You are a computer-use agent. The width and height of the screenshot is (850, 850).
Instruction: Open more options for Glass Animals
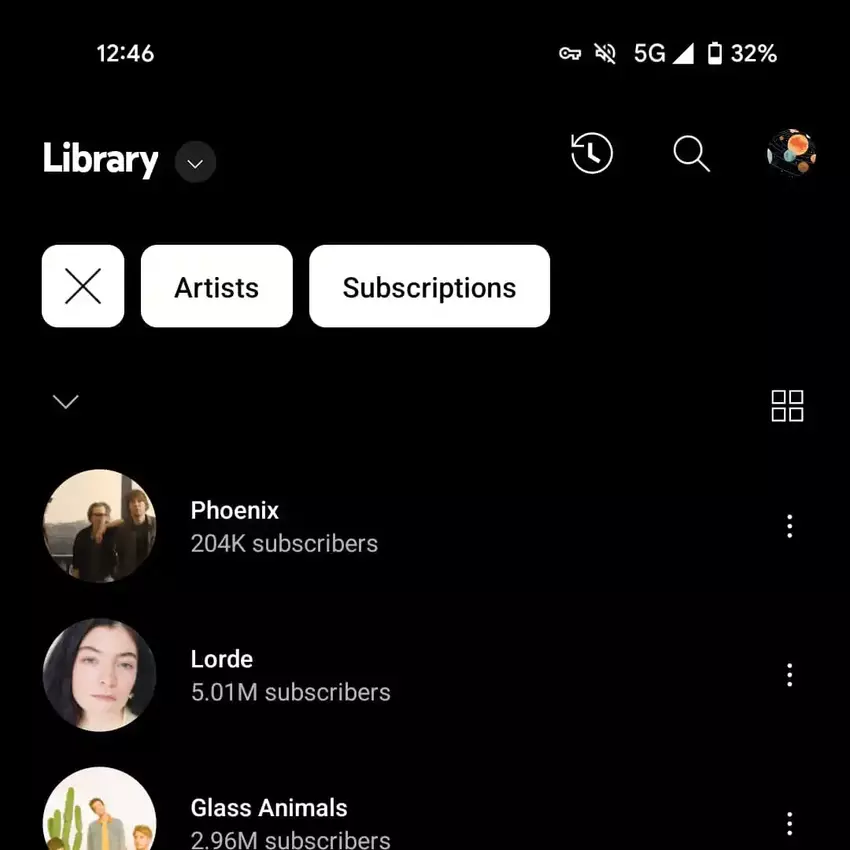pyautogui.click(x=789, y=824)
